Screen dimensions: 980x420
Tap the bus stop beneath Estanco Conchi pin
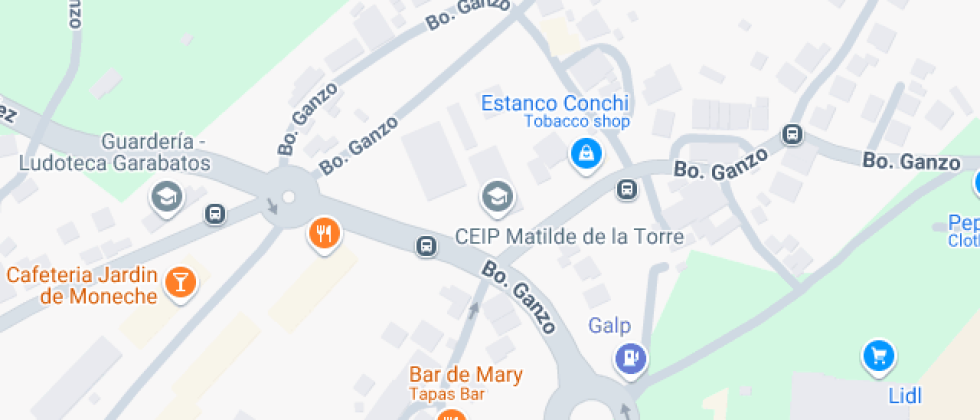pos(627,188)
